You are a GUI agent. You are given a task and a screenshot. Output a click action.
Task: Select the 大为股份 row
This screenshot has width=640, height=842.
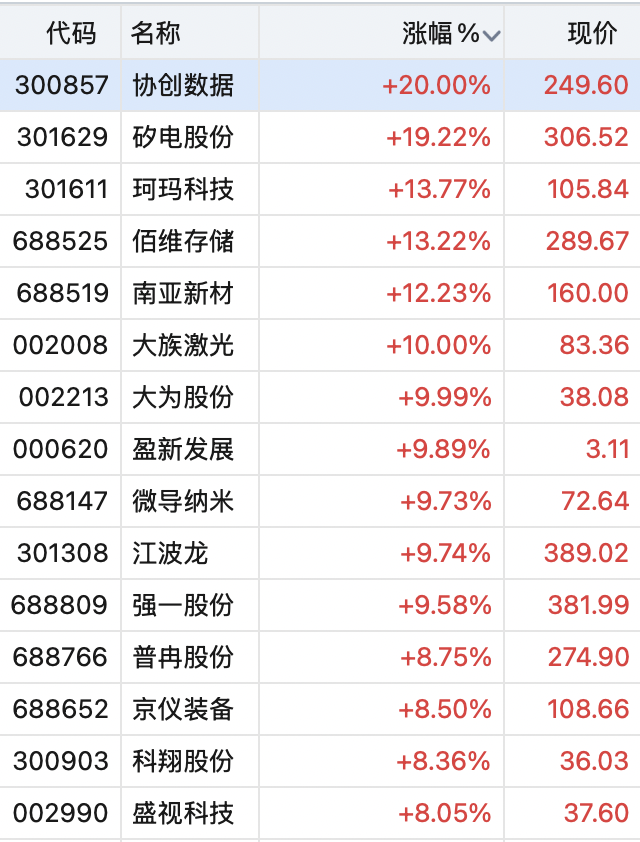[x=183, y=397]
